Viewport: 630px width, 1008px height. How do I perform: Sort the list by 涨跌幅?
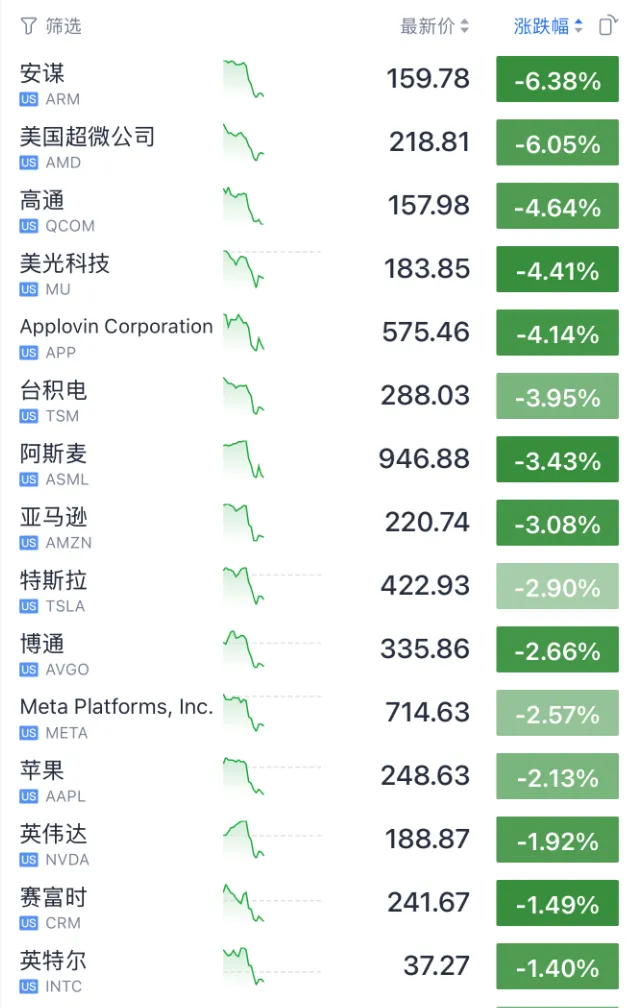548,27
